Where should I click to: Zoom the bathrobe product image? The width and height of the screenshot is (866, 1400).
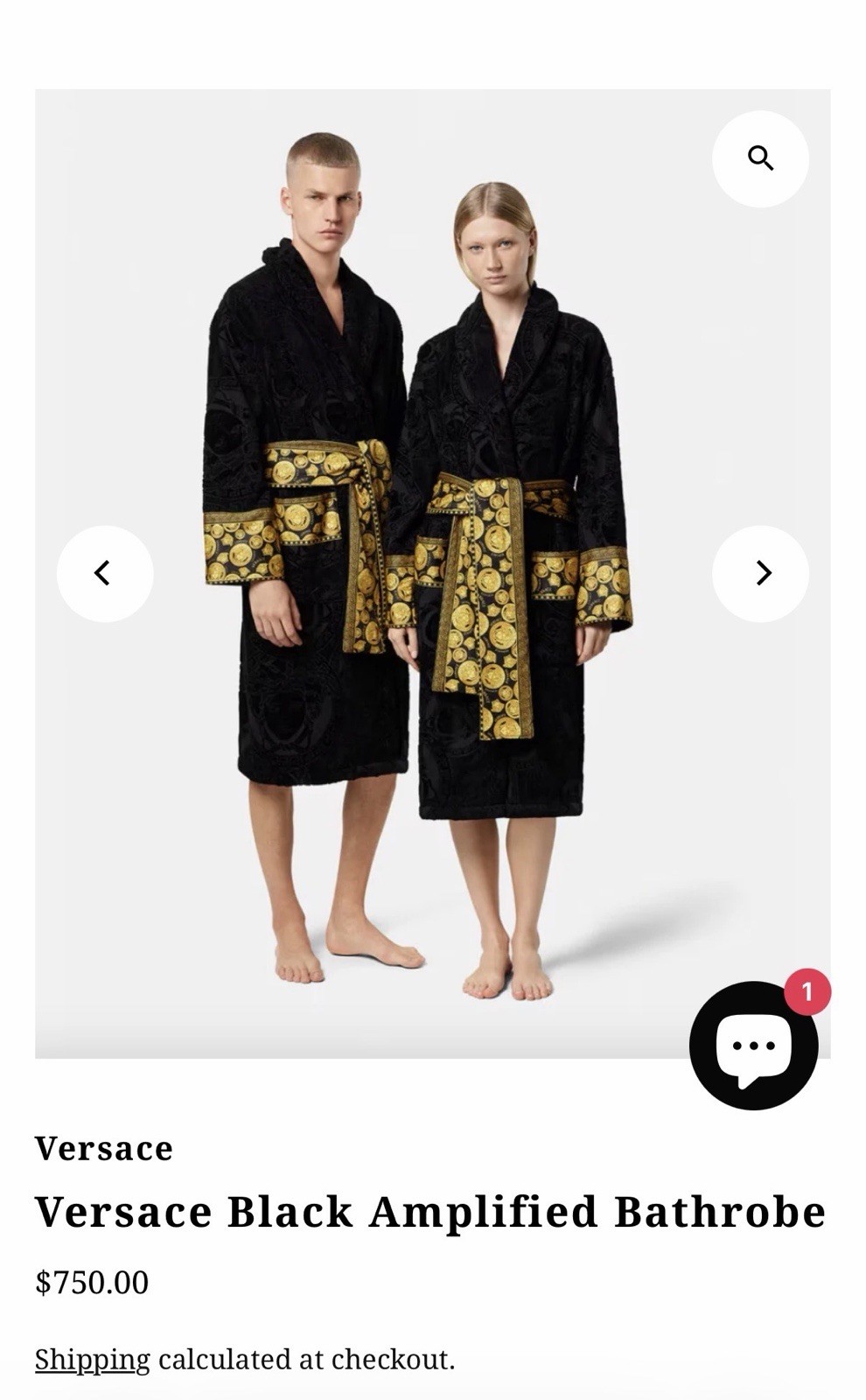click(760, 158)
